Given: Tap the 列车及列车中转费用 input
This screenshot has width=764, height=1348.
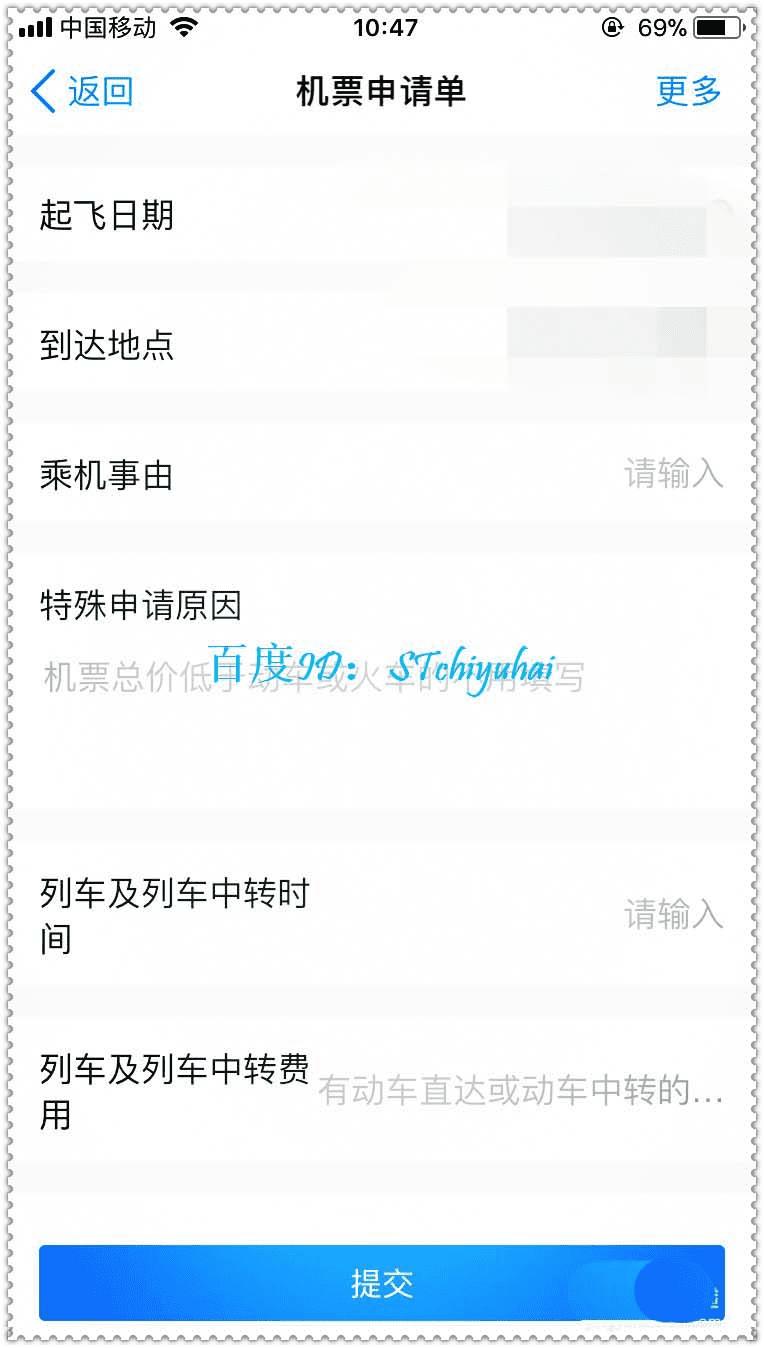Looking at the screenshot, I should (520, 1092).
